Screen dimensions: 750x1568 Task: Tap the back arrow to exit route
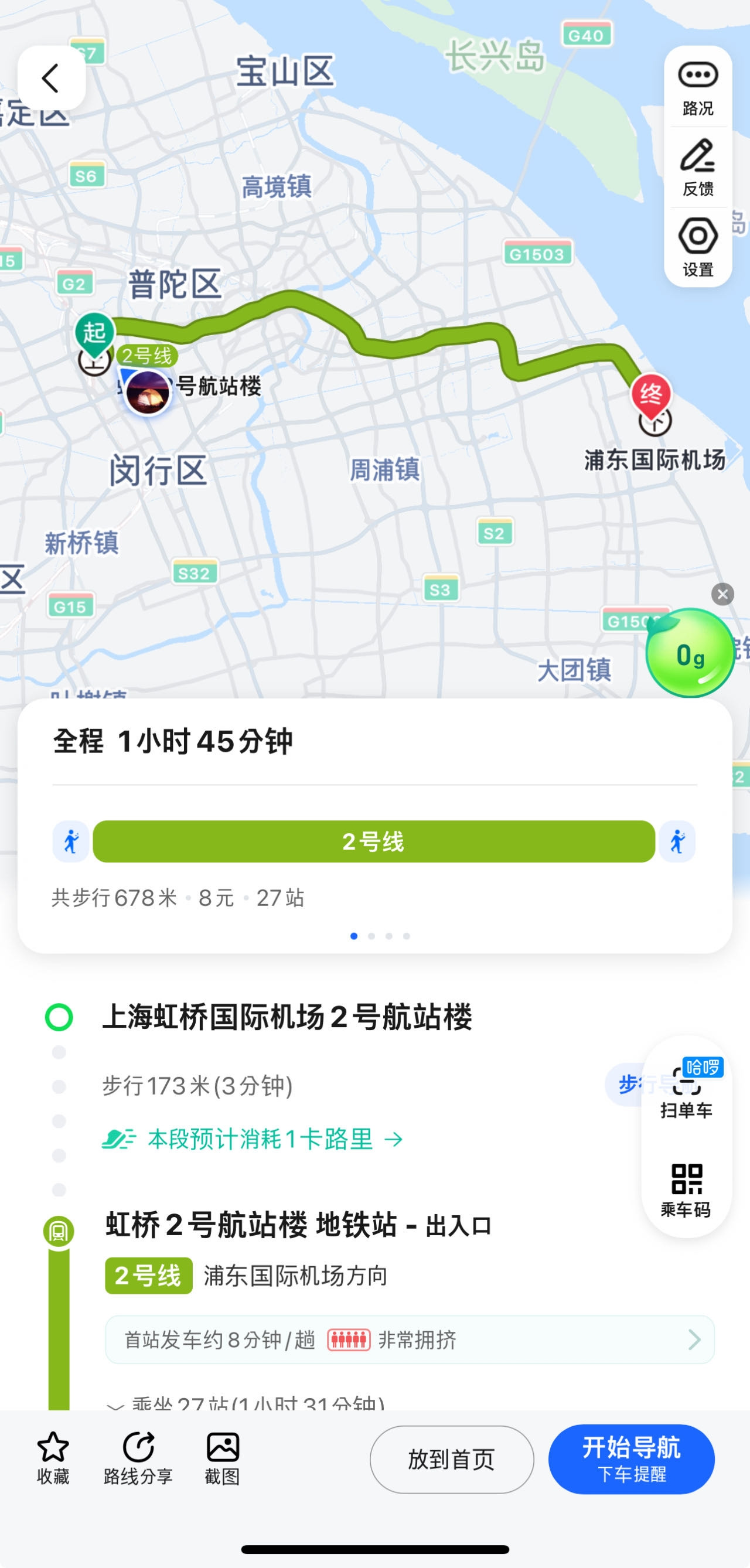52,79
